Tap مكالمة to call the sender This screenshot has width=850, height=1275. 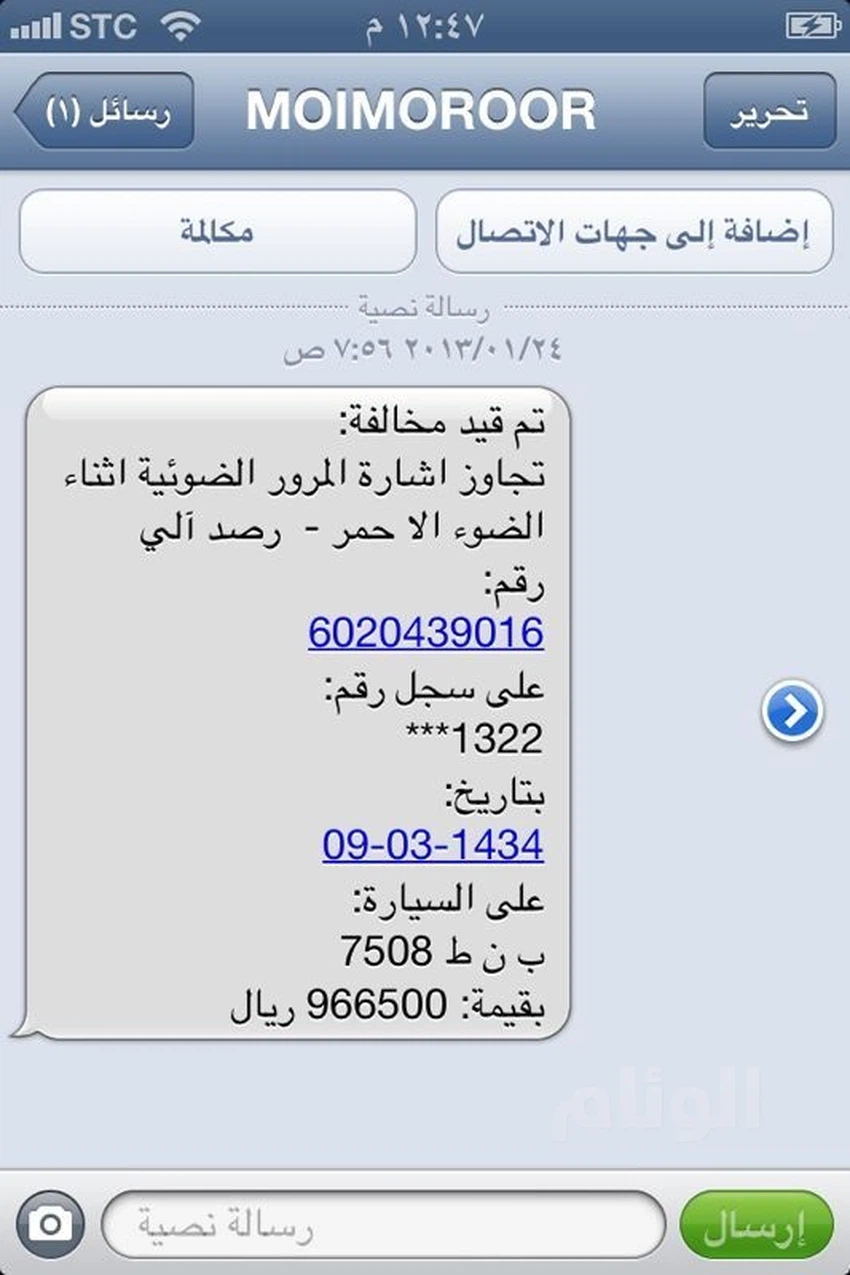[x=217, y=232]
